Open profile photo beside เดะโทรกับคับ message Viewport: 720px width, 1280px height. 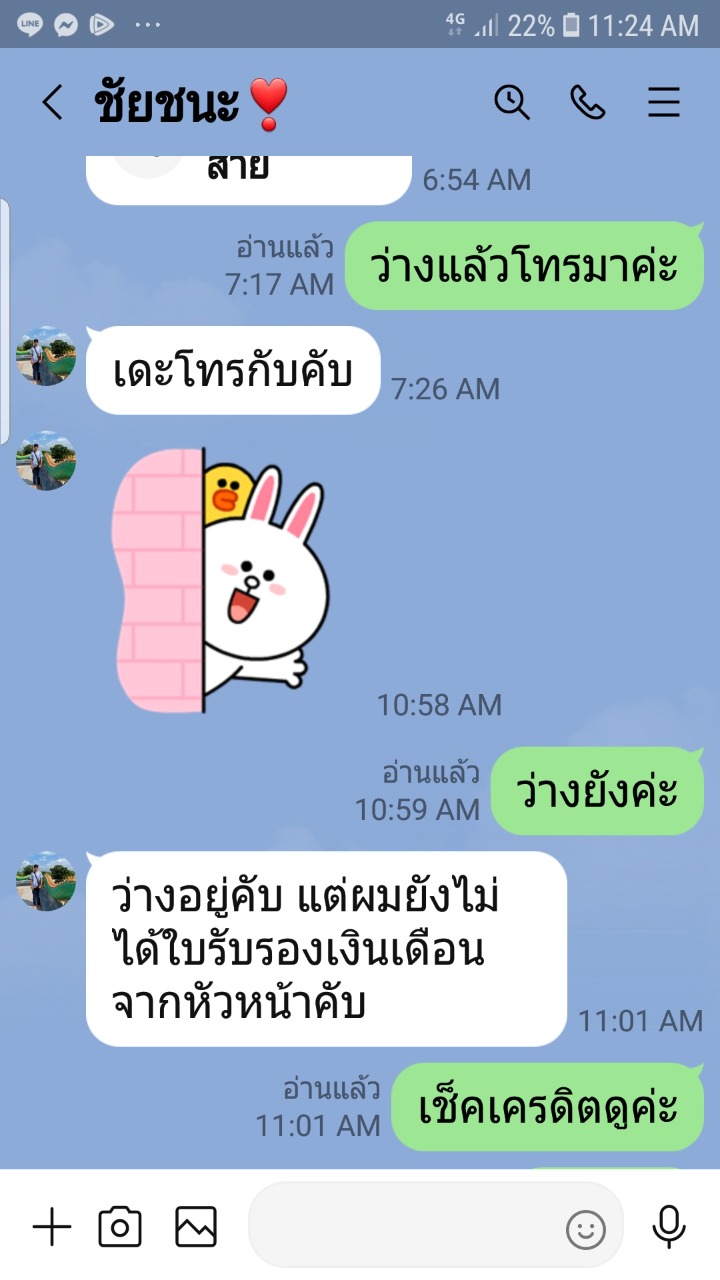(x=46, y=356)
